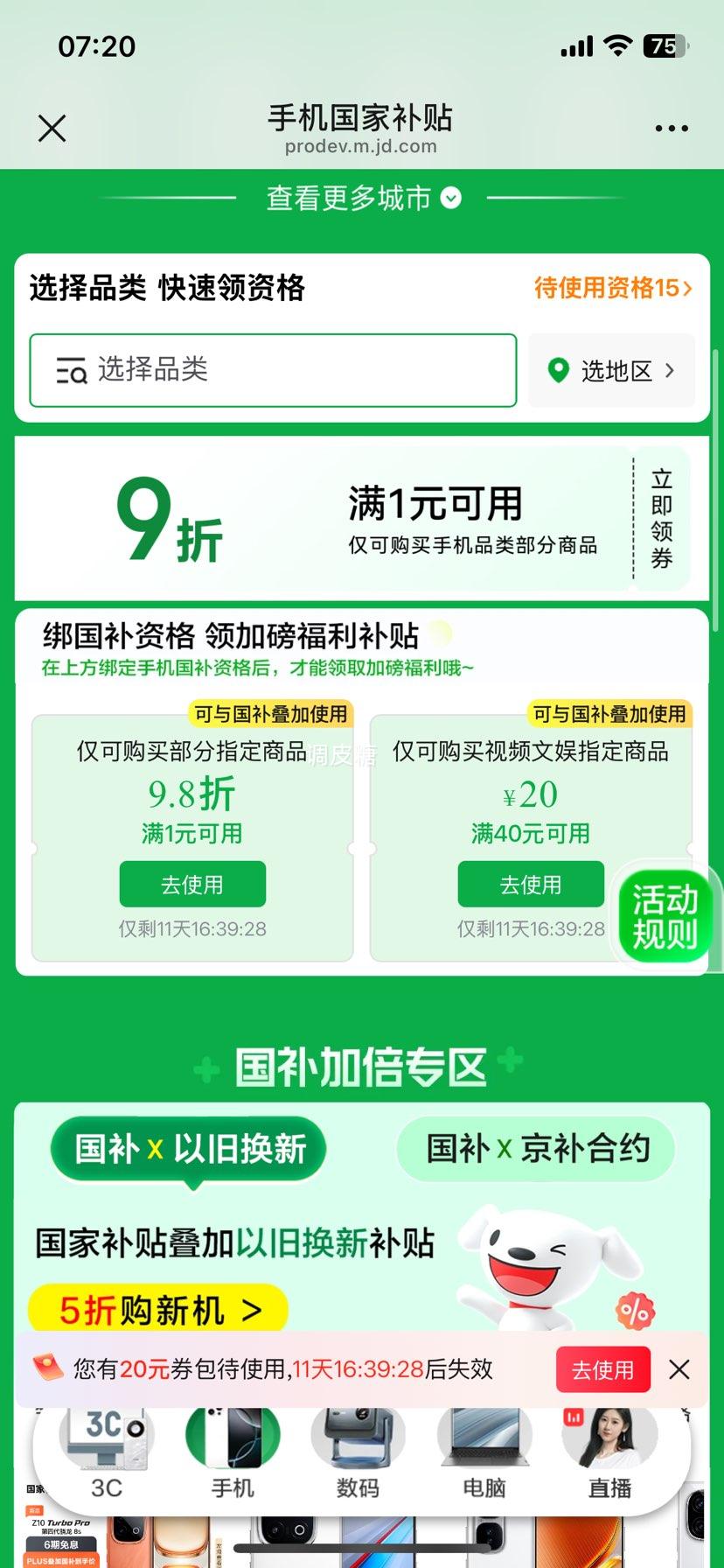Screen dimensions: 724x1568
Task: Go to the 电脑 category
Action: (x=484, y=1454)
